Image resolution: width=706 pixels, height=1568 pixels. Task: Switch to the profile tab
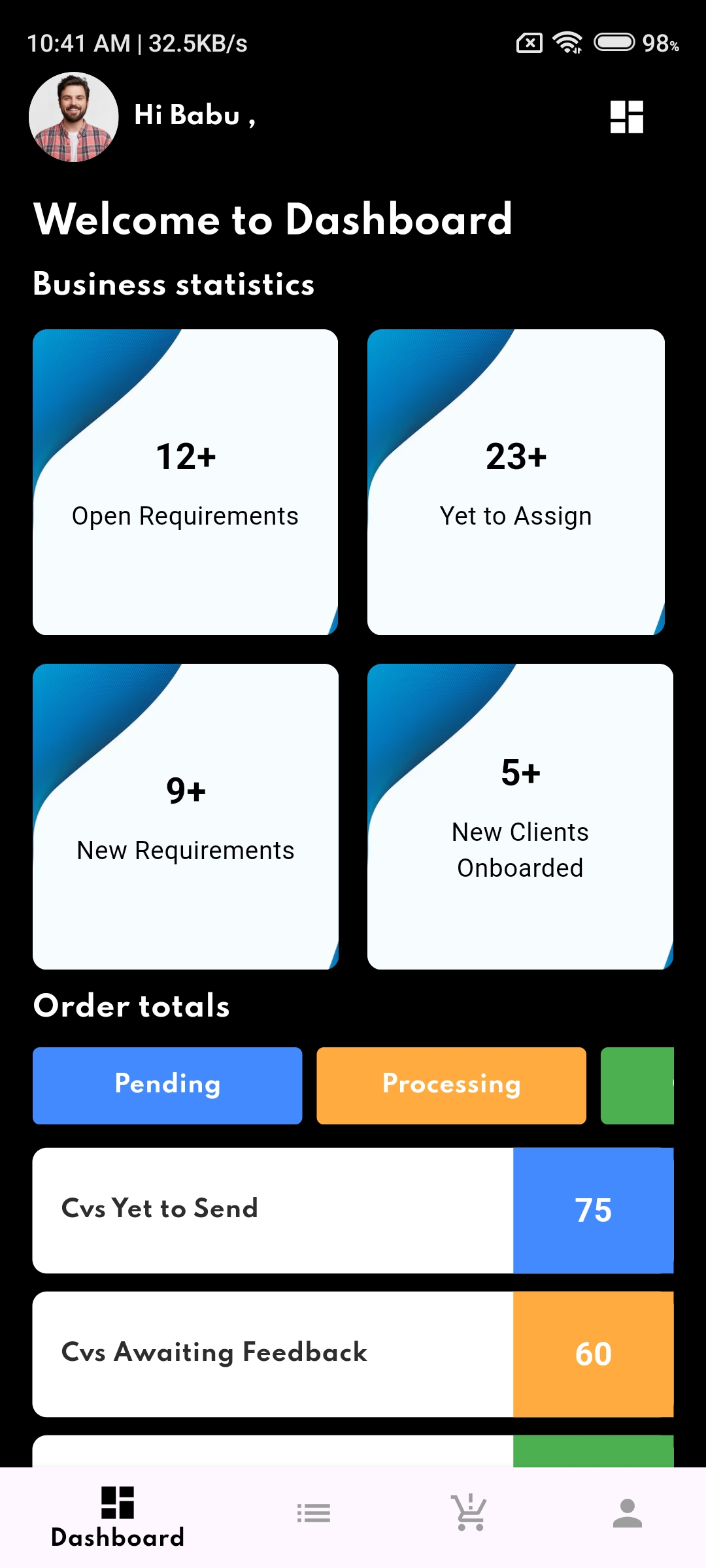[x=627, y=1513]
